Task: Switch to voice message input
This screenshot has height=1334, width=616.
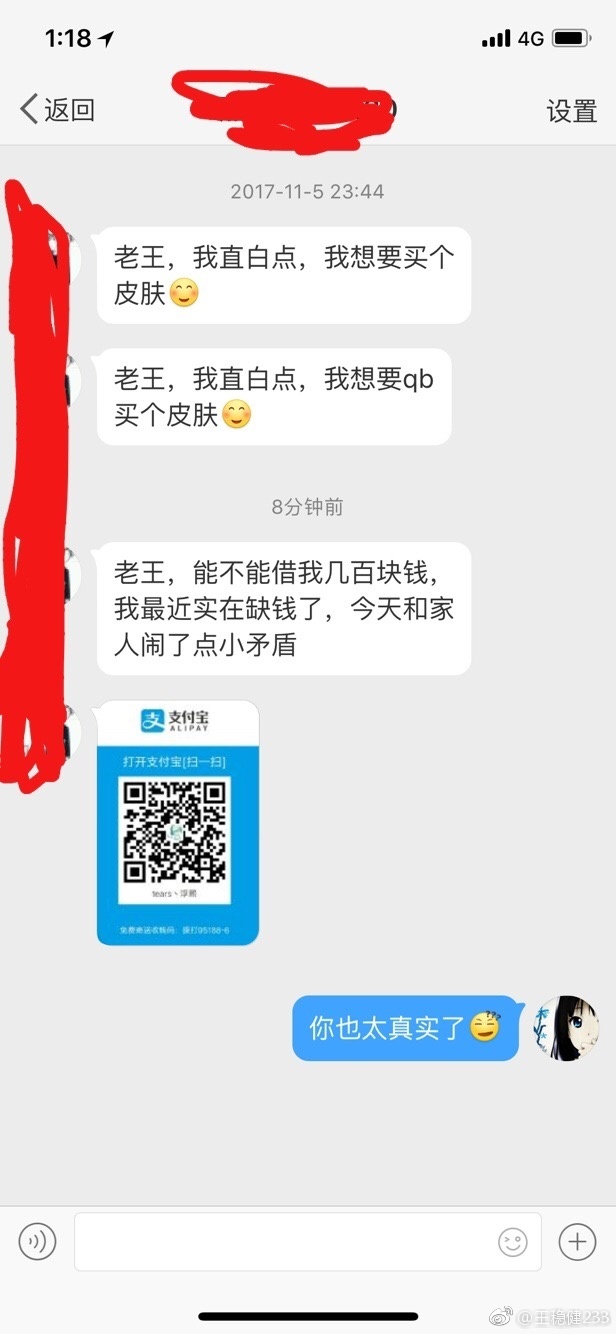Action: tap(38, 1242)
